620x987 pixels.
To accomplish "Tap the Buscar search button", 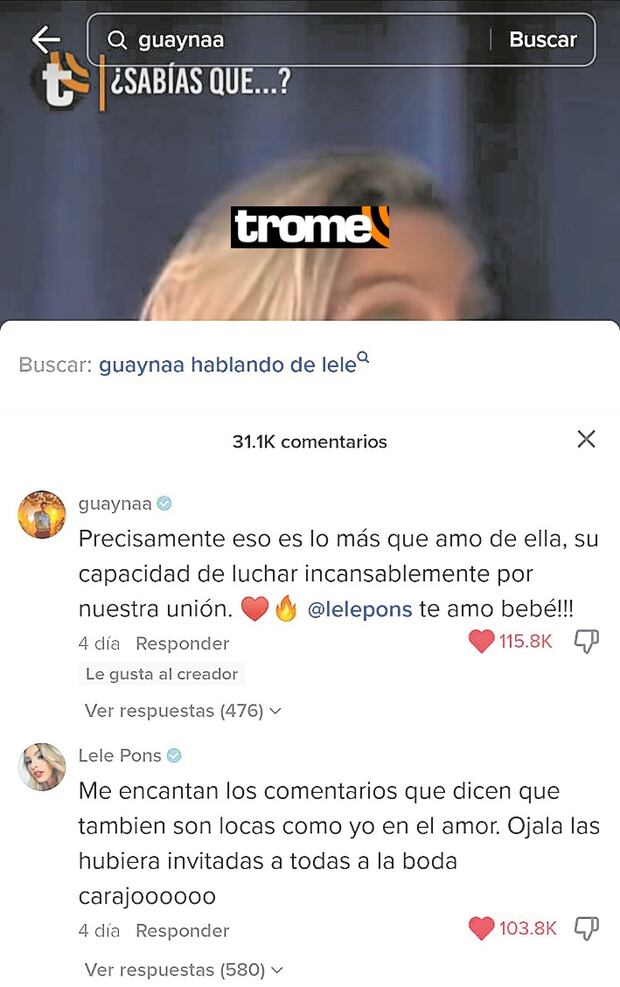I will click(x=542, y=40).
